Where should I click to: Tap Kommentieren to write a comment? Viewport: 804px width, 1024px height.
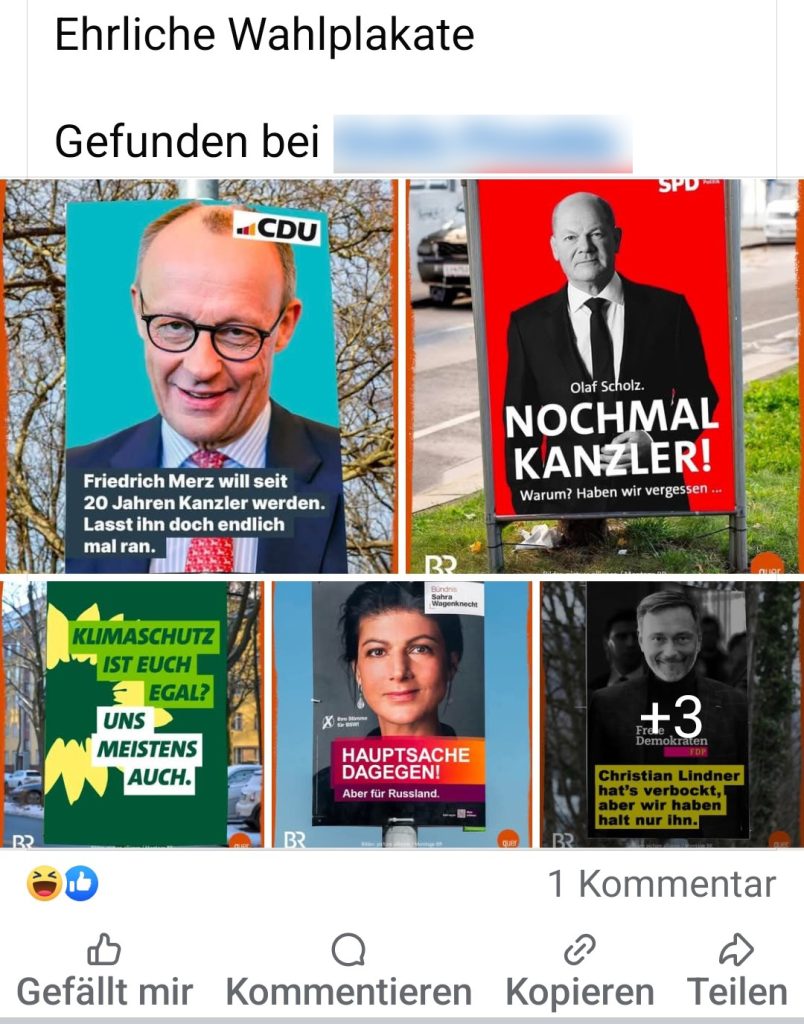tap(348, 971)
